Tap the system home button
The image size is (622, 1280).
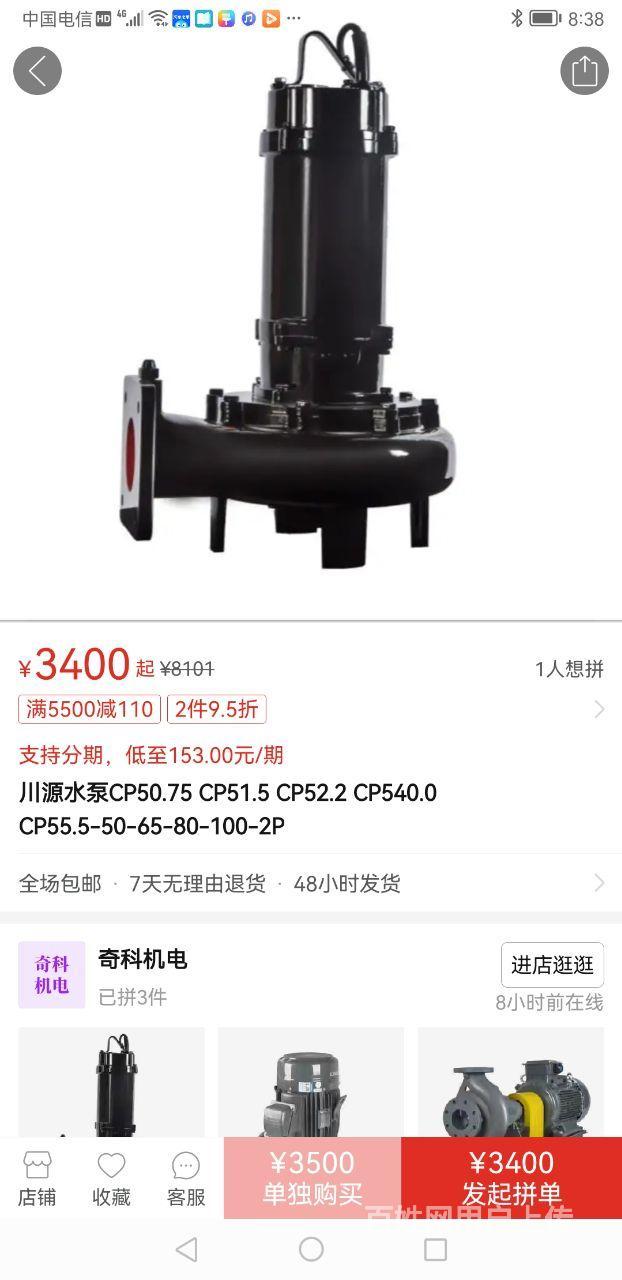click(311, 1249)
